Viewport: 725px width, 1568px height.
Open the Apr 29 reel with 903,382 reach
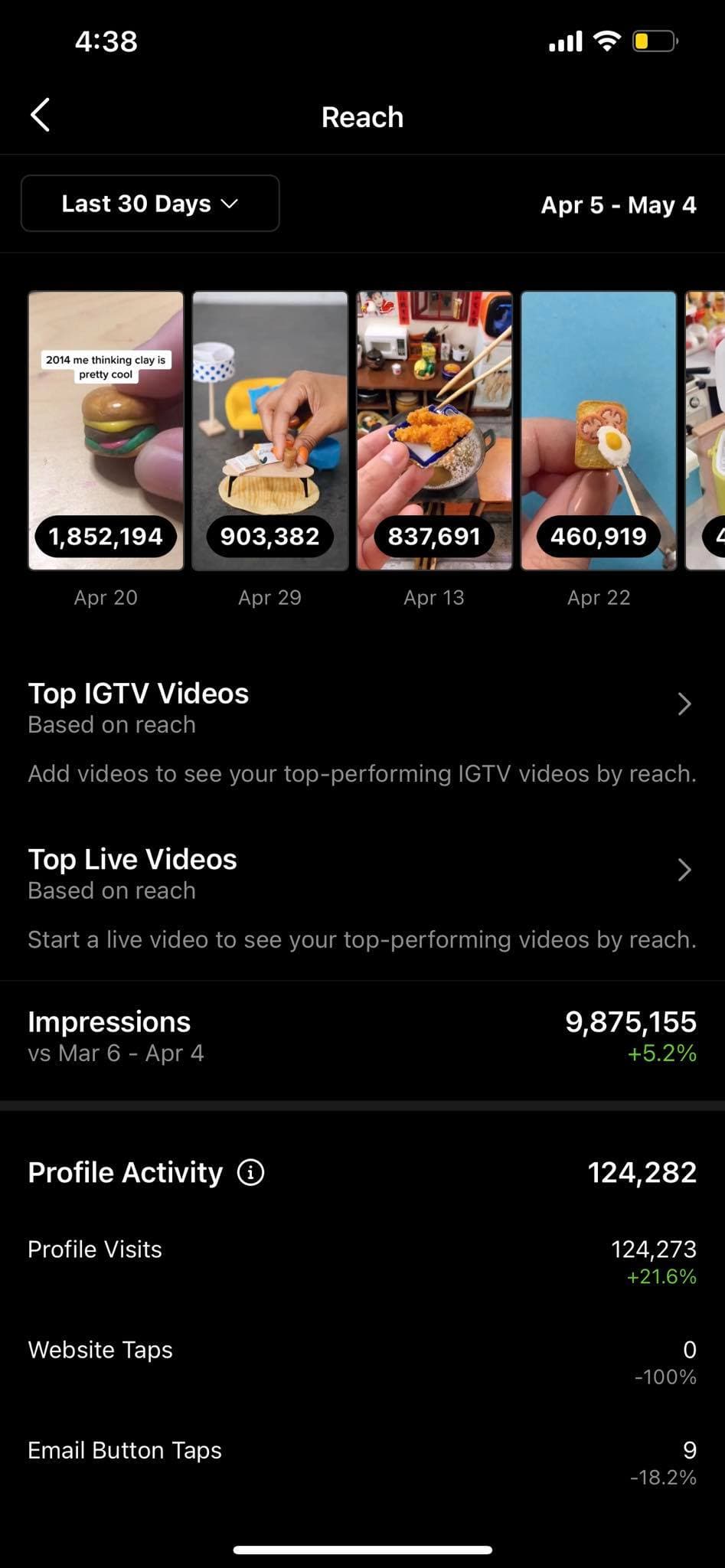click(x=269, y=430)
